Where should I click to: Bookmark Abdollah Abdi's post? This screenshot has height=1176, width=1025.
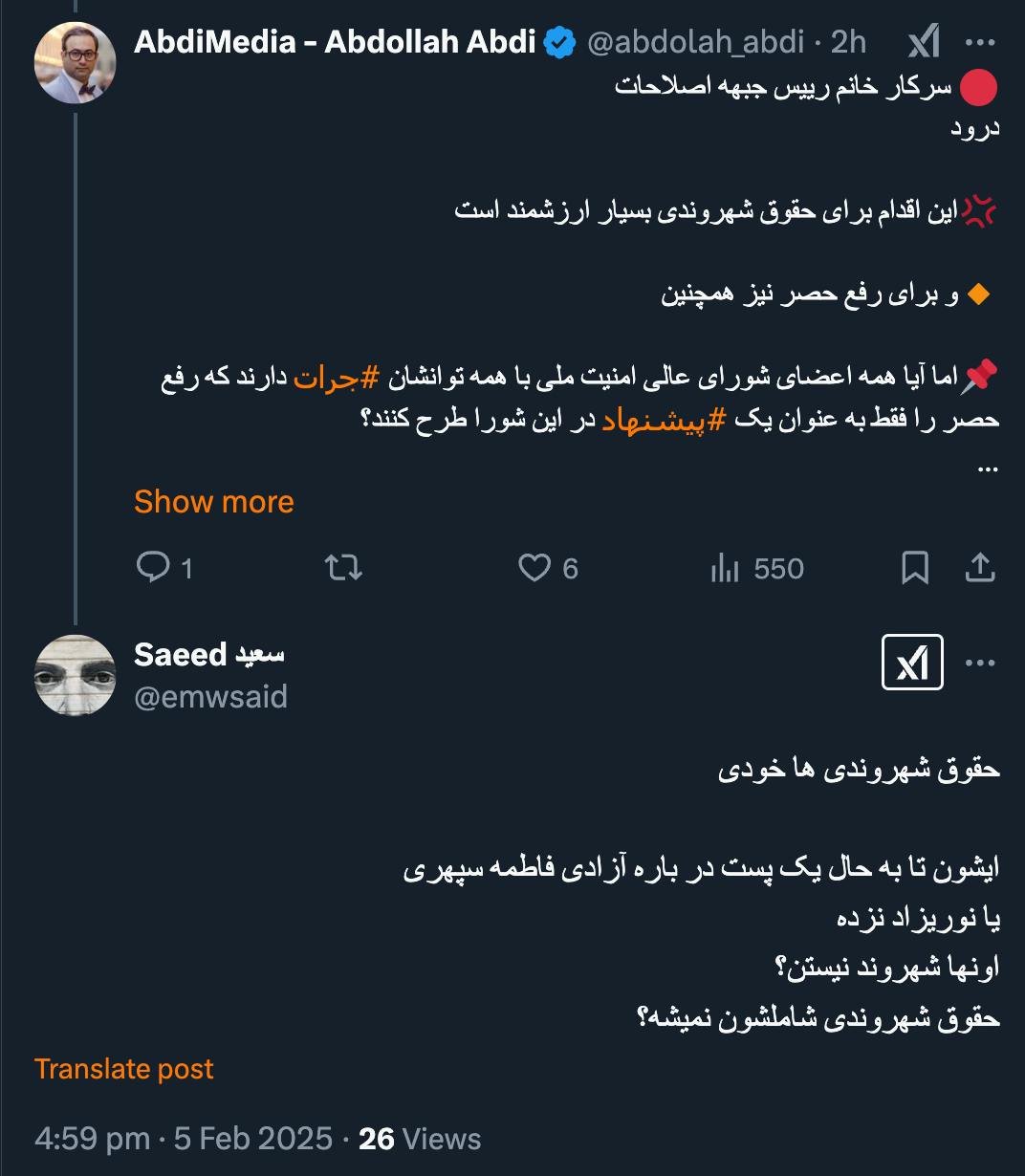(x=915, y=568)
